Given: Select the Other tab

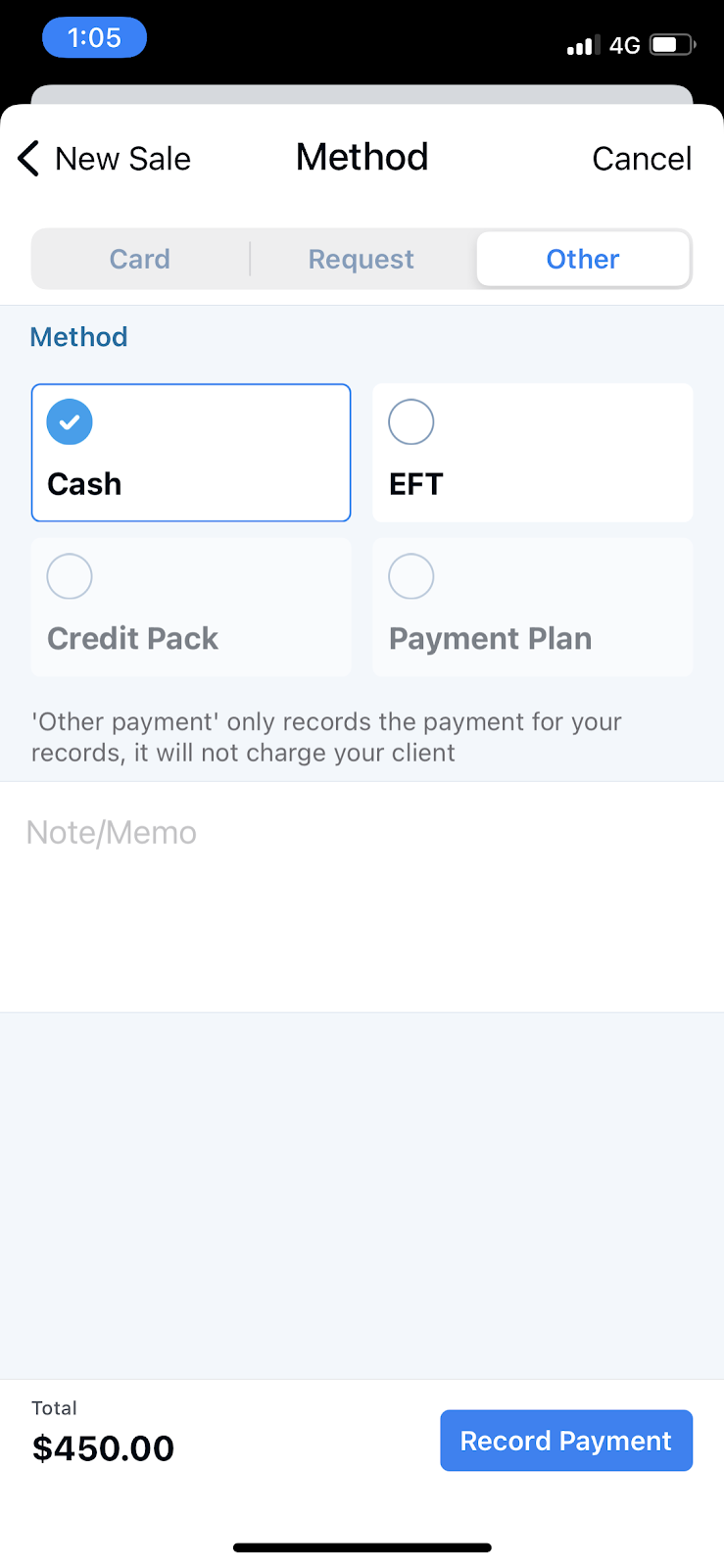Looking at the screenshot, I should (x=583, y=259).
